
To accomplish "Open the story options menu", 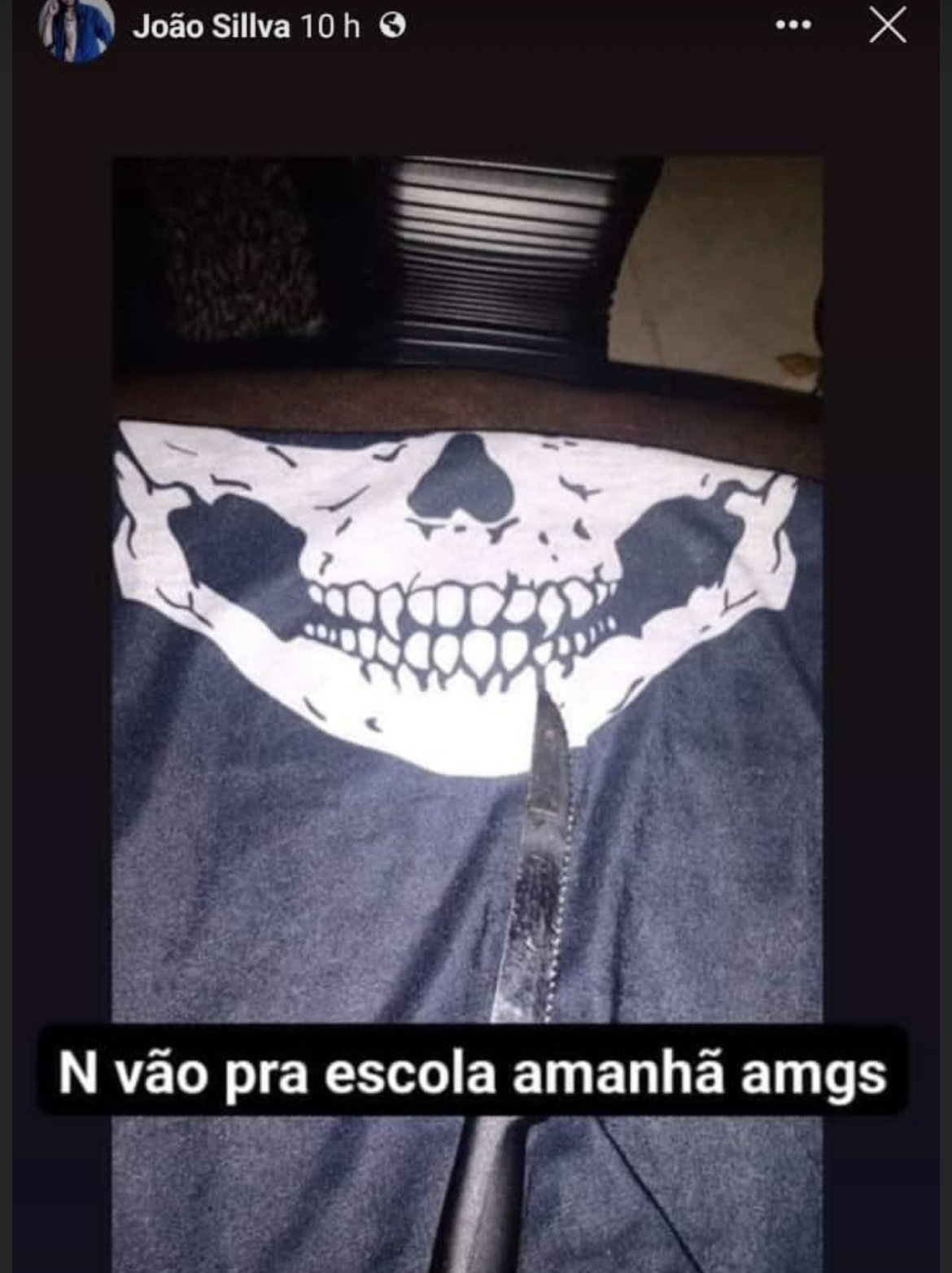I will click(x=793, y=25).
